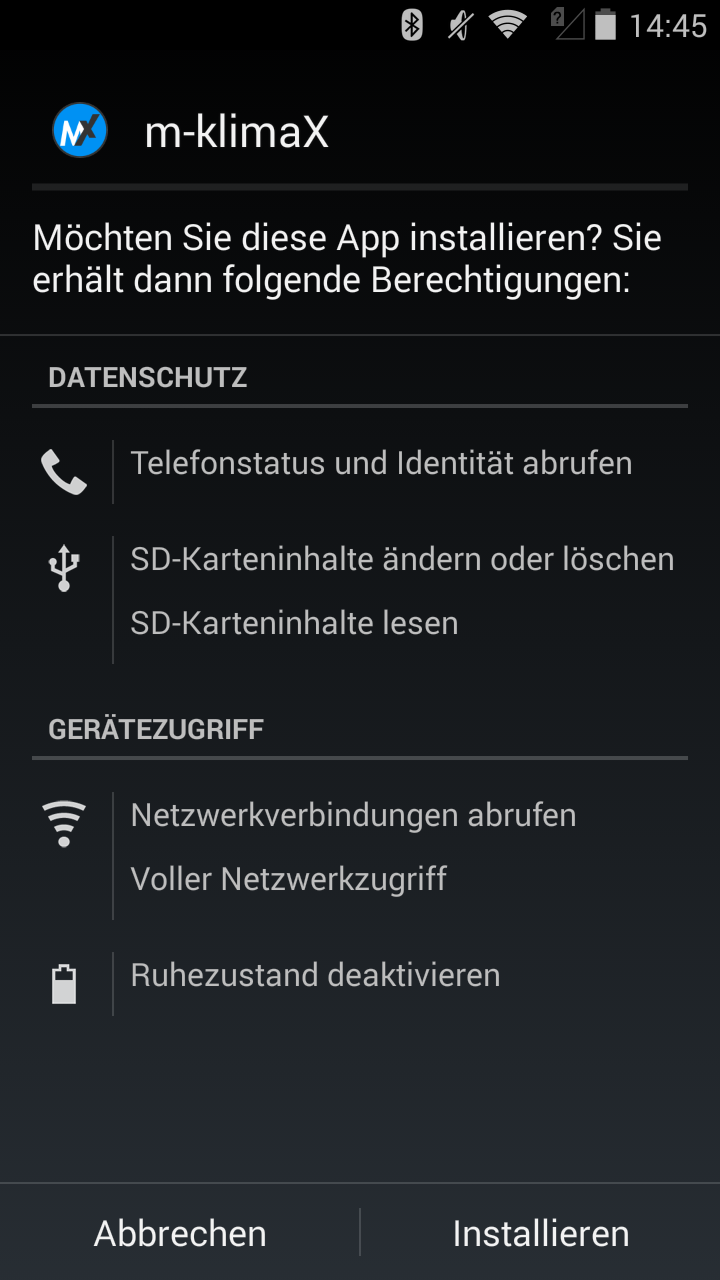This screenshot has height=1280, width=720.
Task: Cancel the installation with Abbrechen
Action: pyautogui.click(x=180, y=1233)
